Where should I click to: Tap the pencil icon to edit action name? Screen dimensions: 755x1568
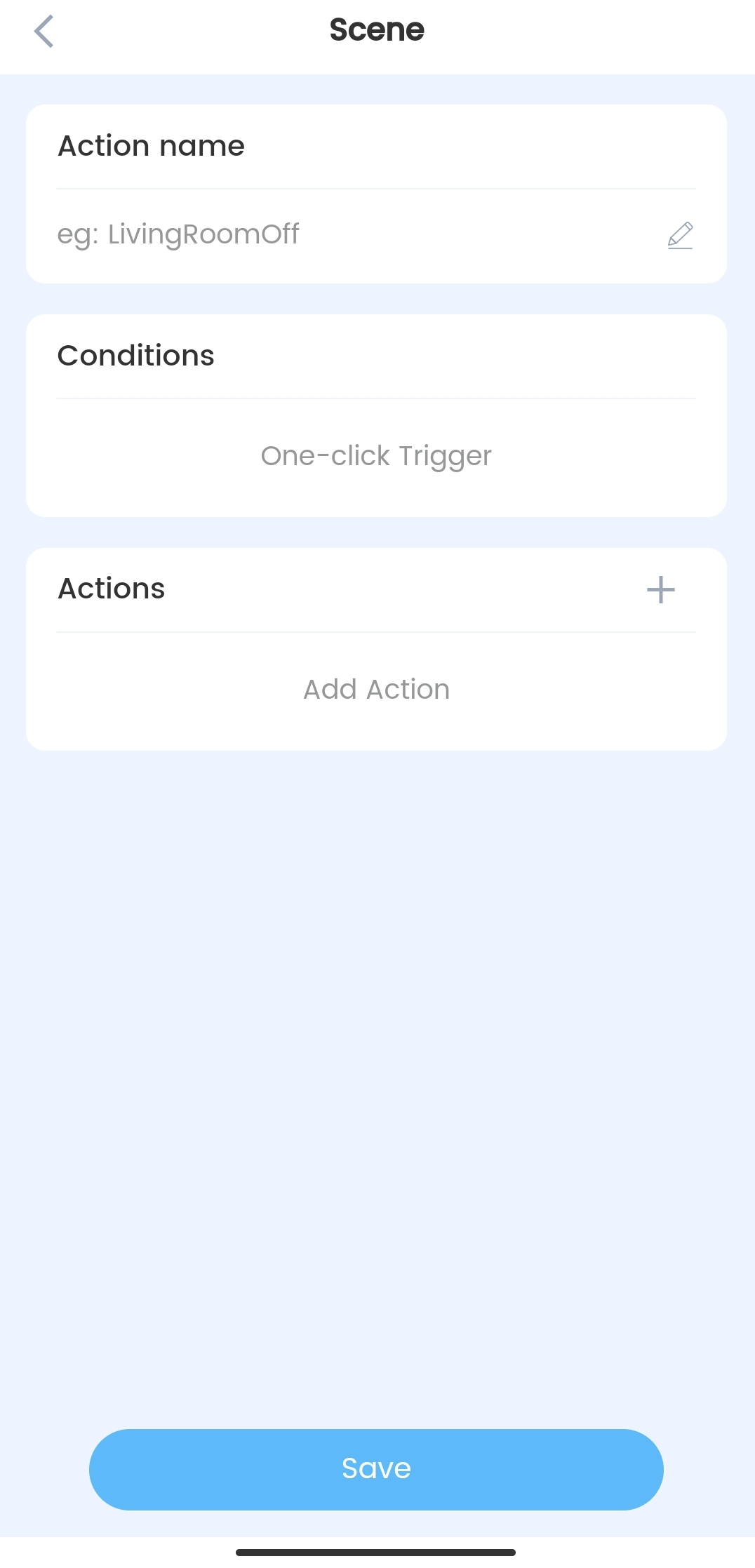coord(680,236)
